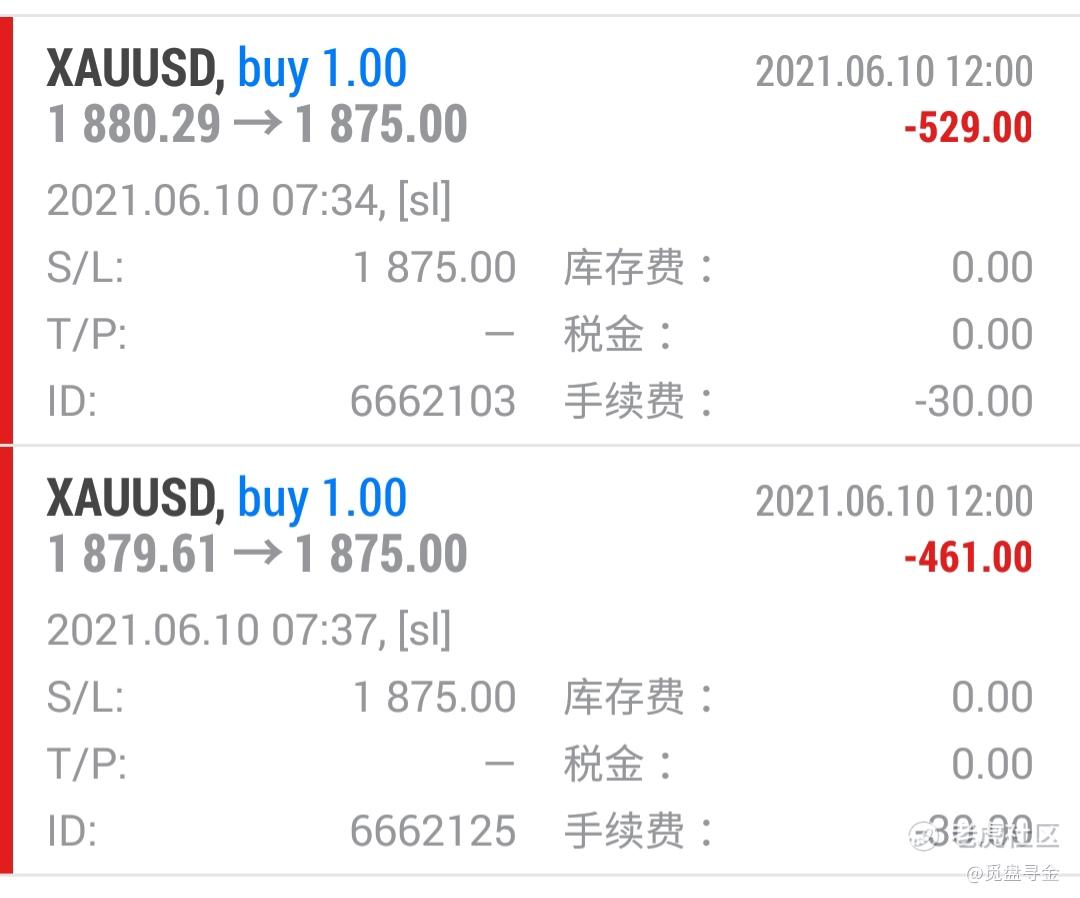Collapse the XAUUSD trade with ID 6662103
The width and height of the screenshot is (1080, 898).
click(x=540, y=100)
